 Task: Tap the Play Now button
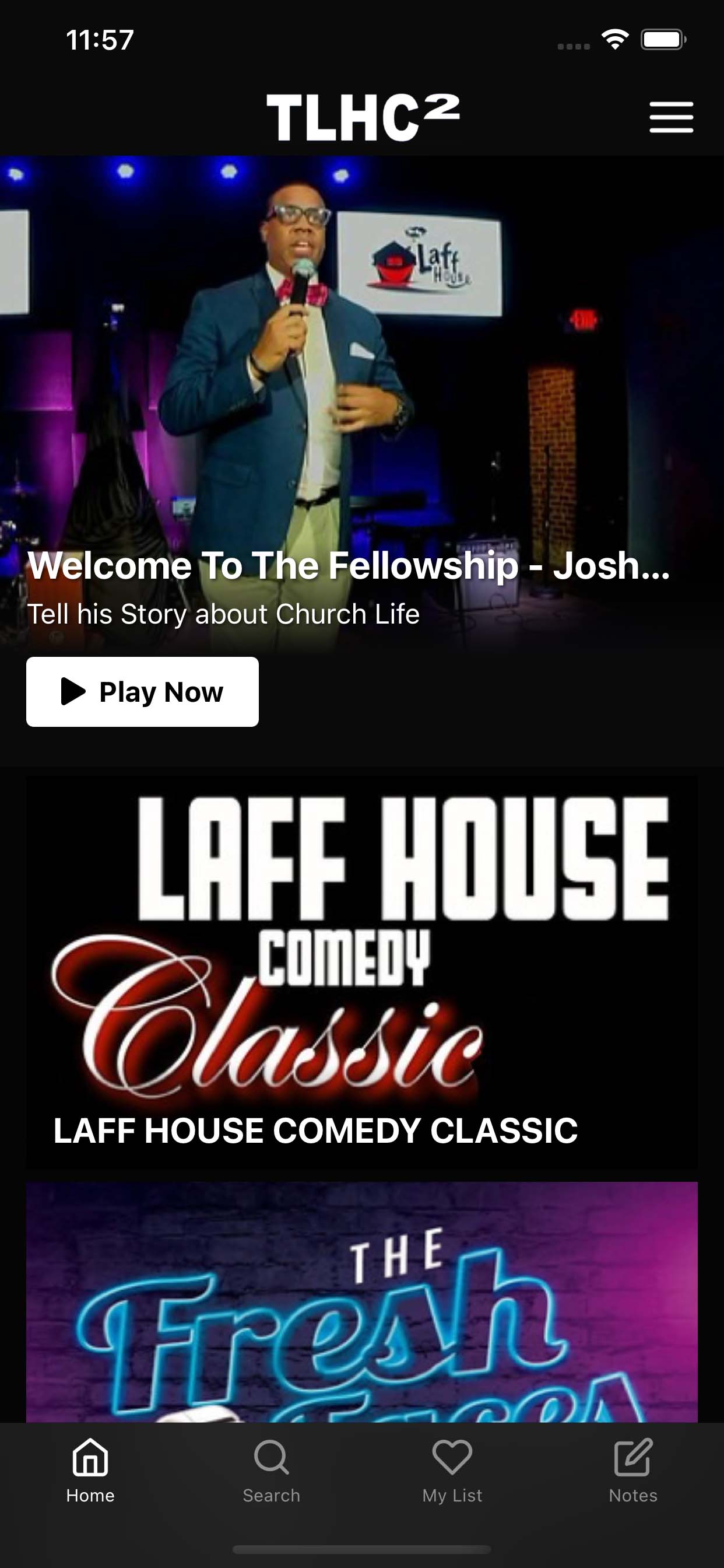click(142, 691)
